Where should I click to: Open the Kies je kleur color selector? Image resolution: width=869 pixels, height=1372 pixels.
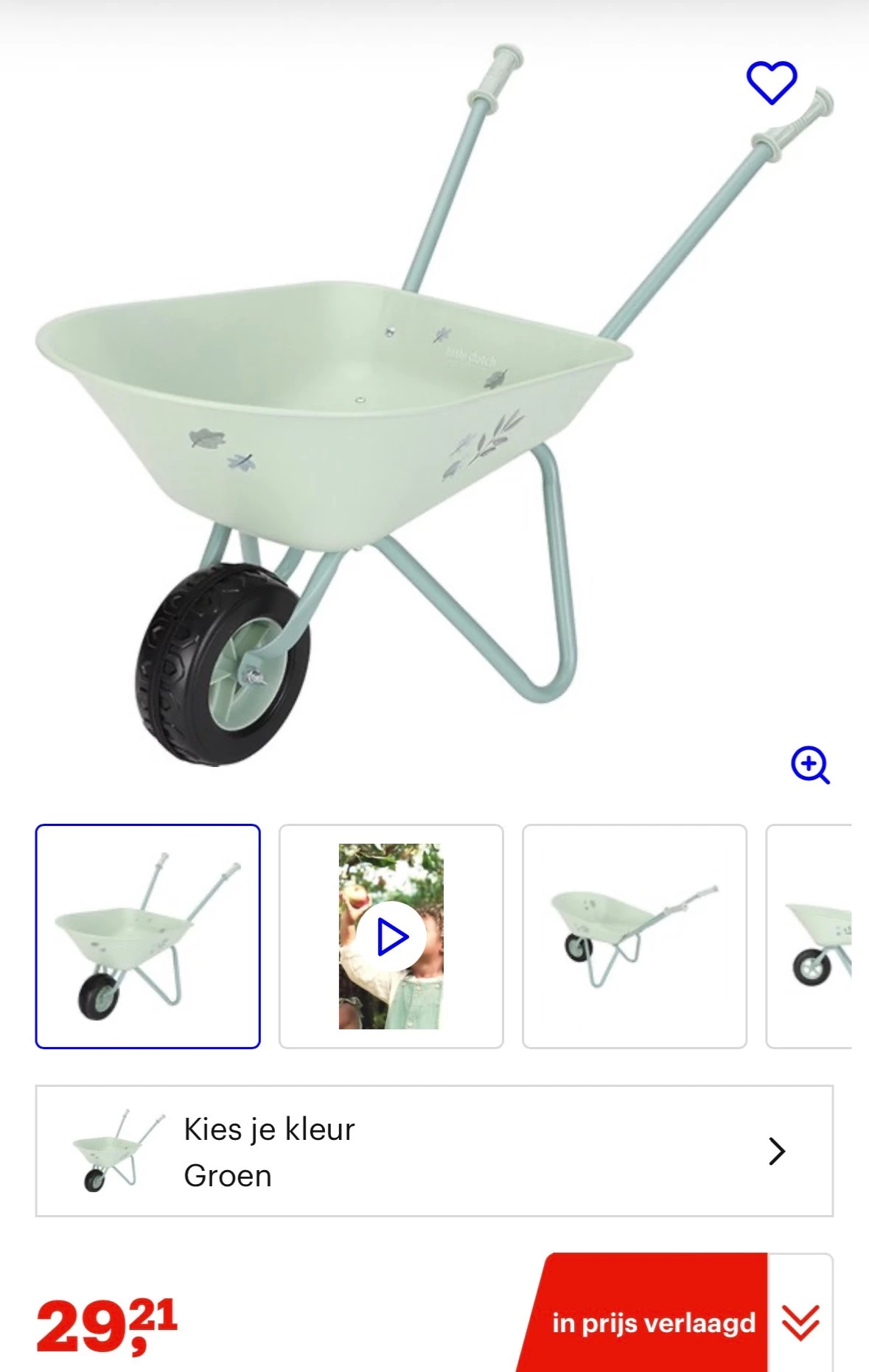point(434,1151)
